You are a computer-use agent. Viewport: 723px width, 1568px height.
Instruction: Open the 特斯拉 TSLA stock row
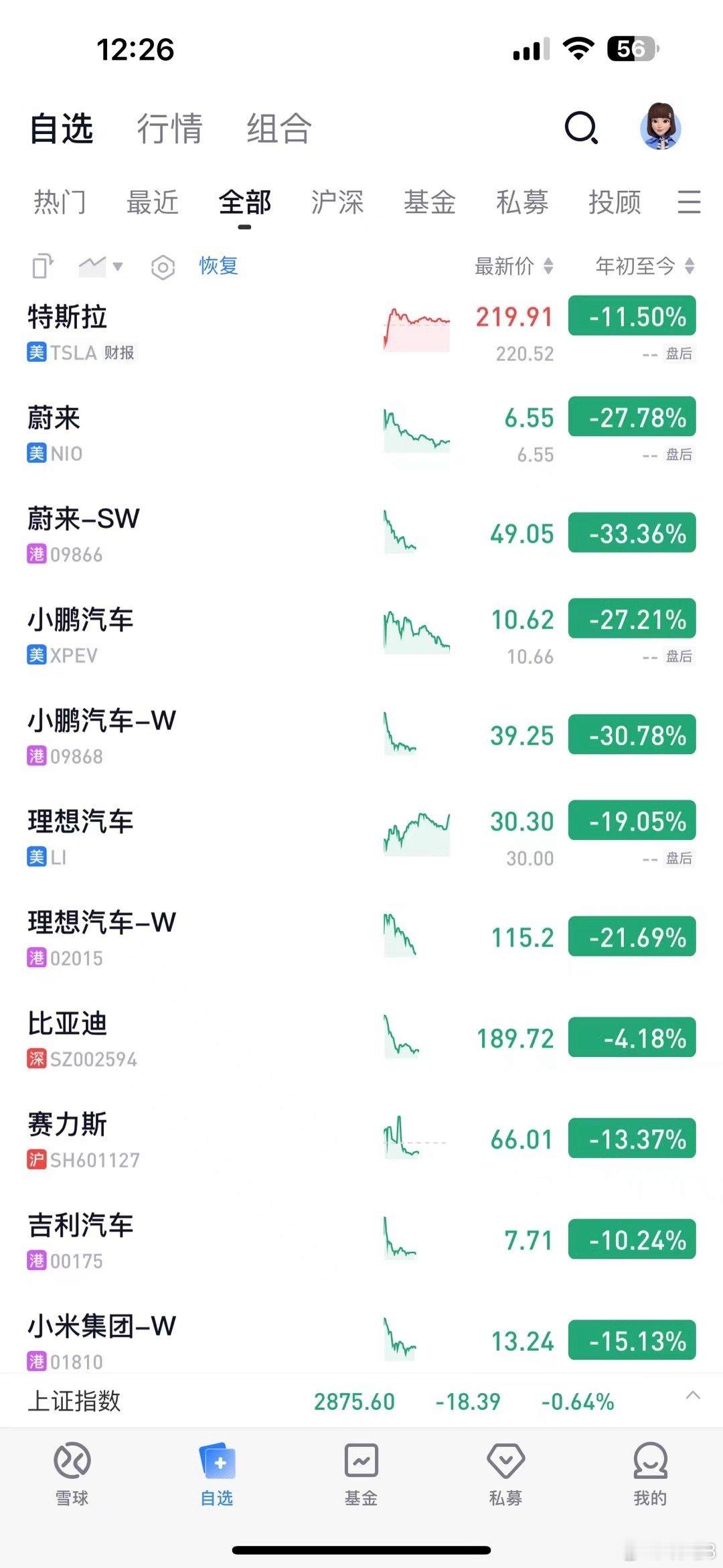[x=201, y=333]
